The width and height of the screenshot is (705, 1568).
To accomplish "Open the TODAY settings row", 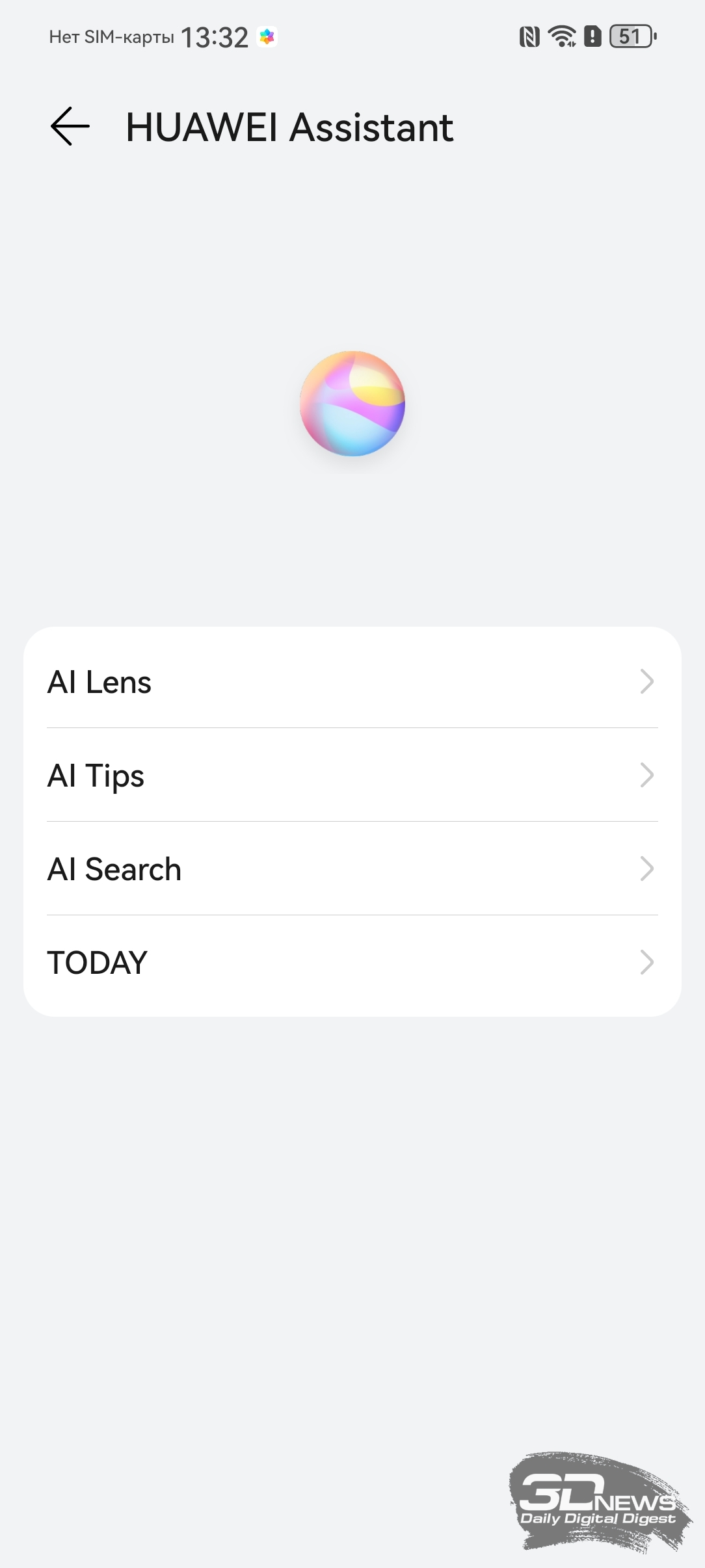I will (x=351, y=963).
